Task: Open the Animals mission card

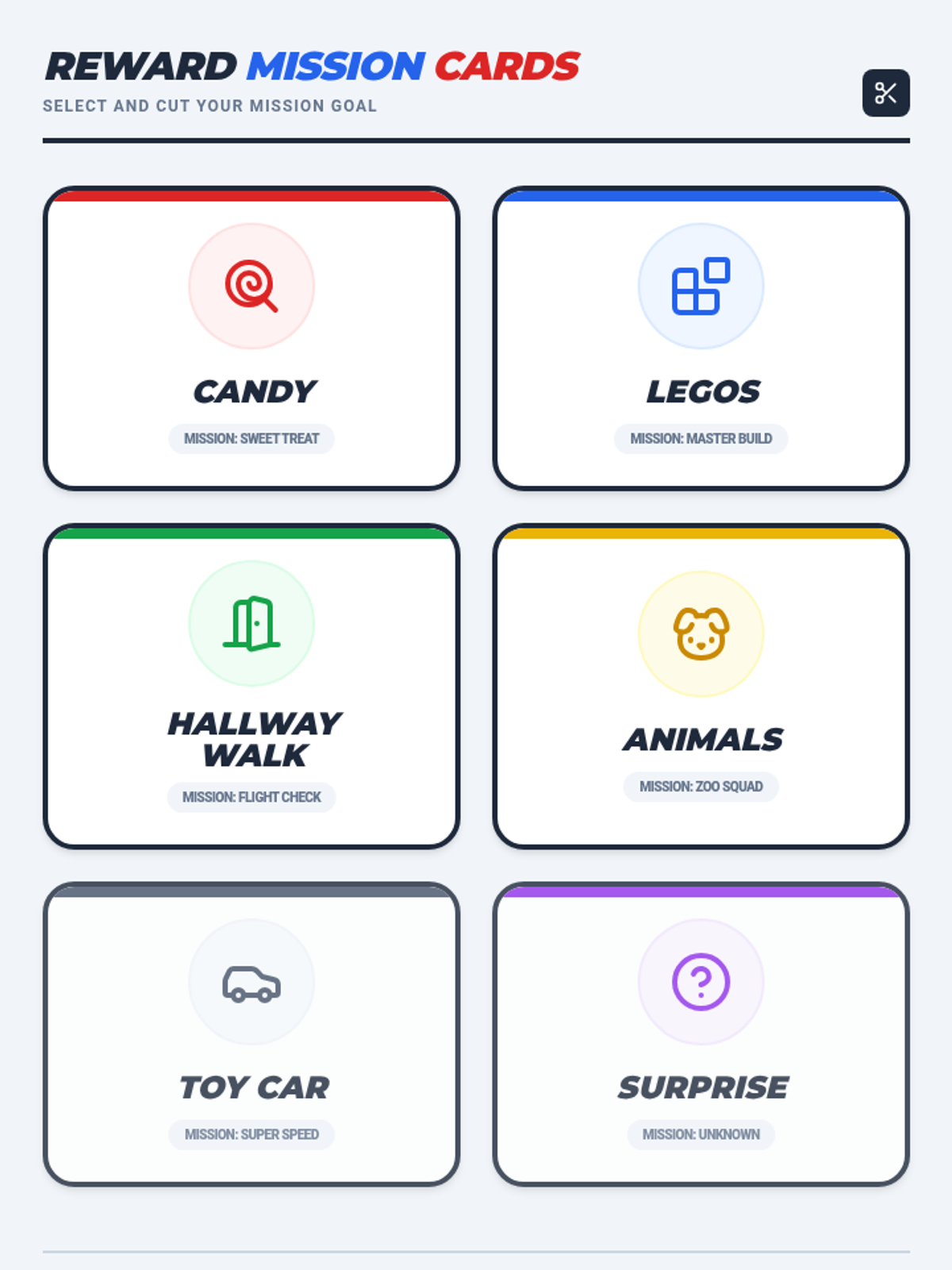Action: (x=701, y=687)
